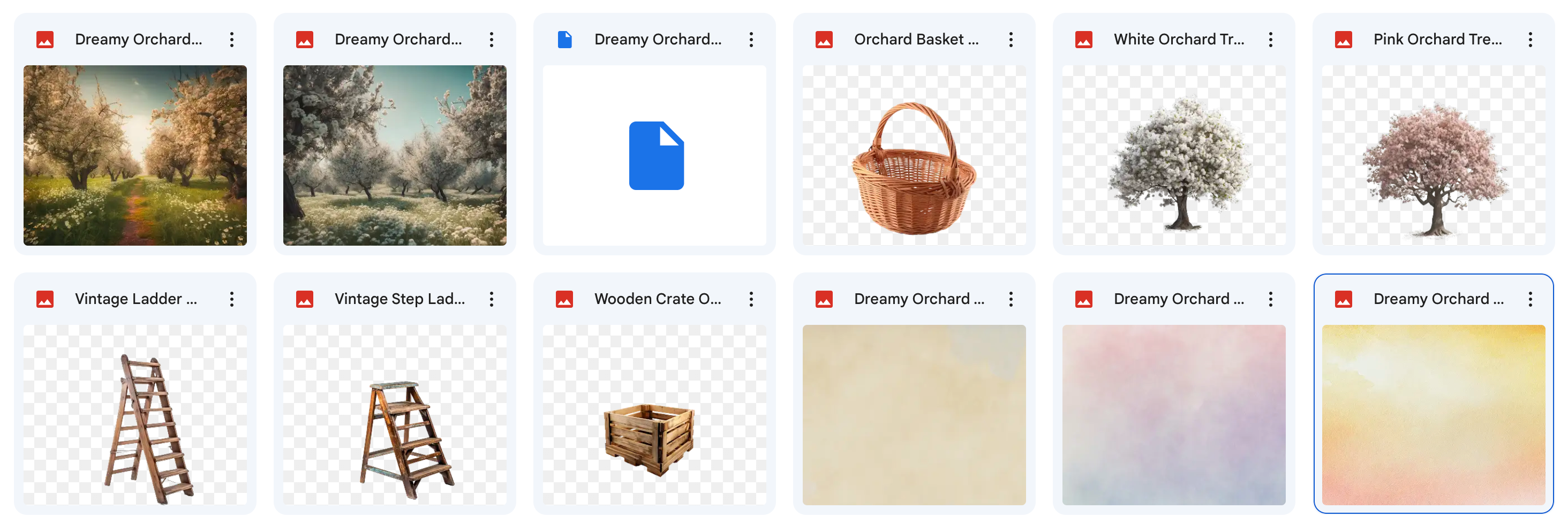Open the highlighted Dreamy Orchard yellow watercolor file
This screenshot has width=1568, height=532.
click(1433, 415)
